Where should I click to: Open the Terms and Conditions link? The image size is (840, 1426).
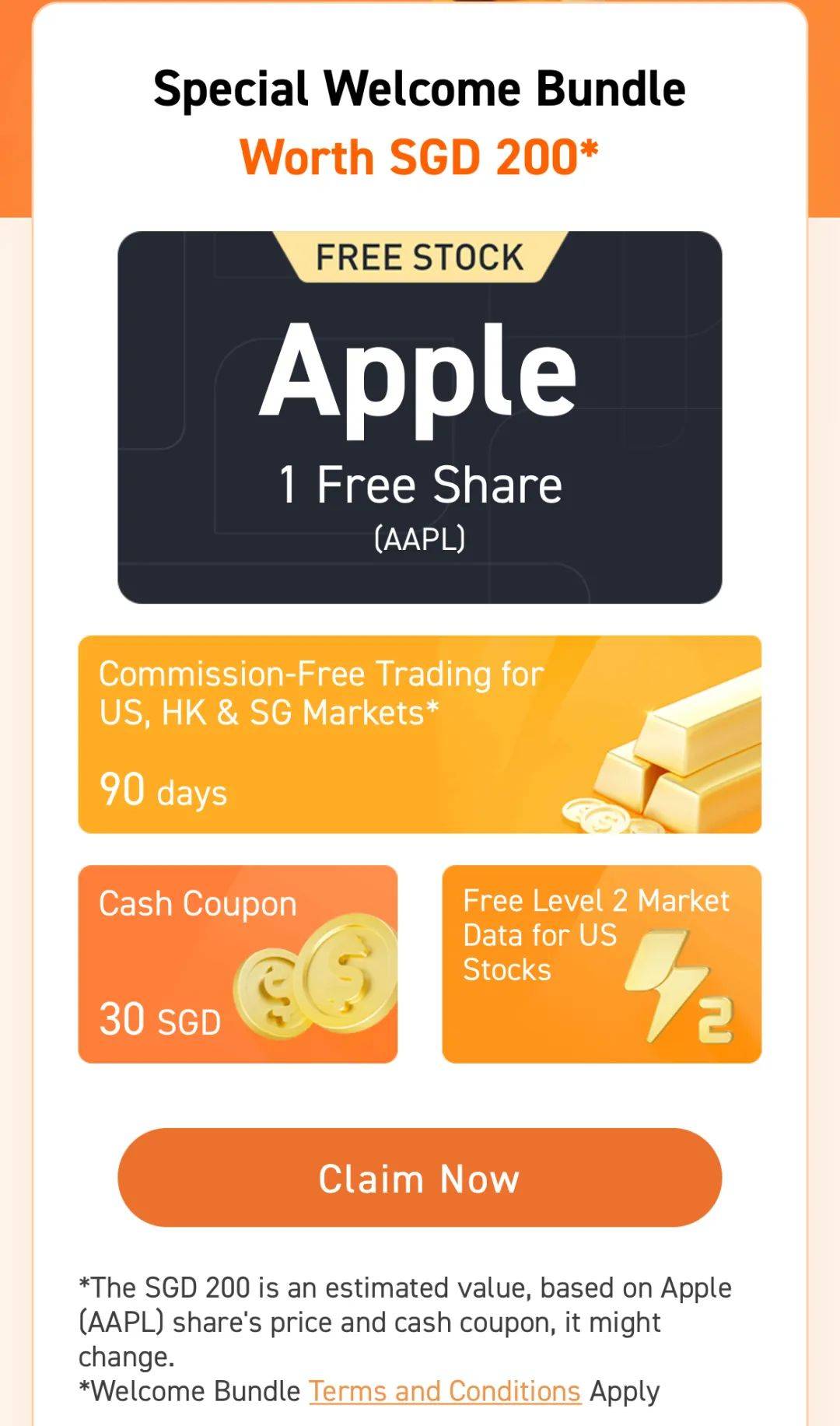tap(445, 1390)
